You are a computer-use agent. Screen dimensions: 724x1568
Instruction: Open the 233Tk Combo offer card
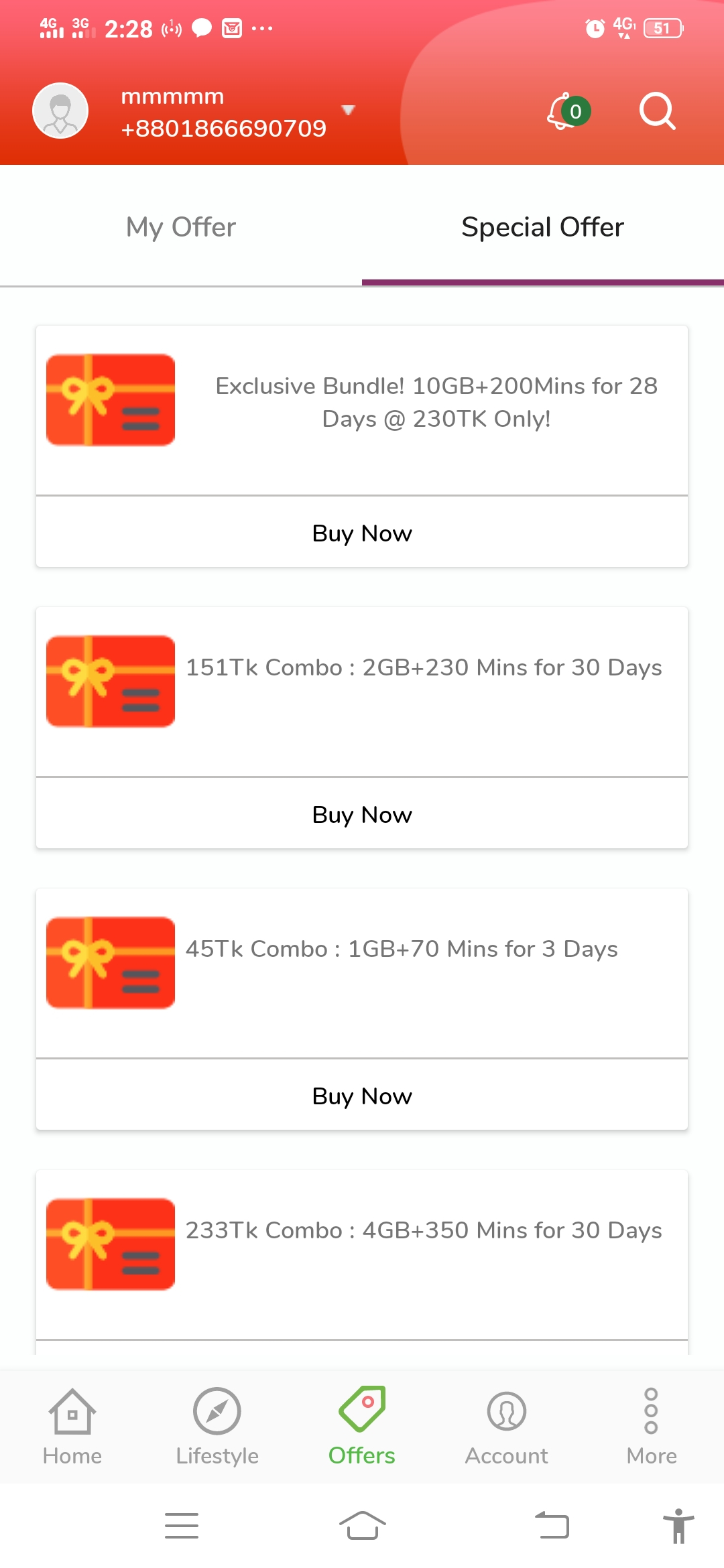point(362,1254)
